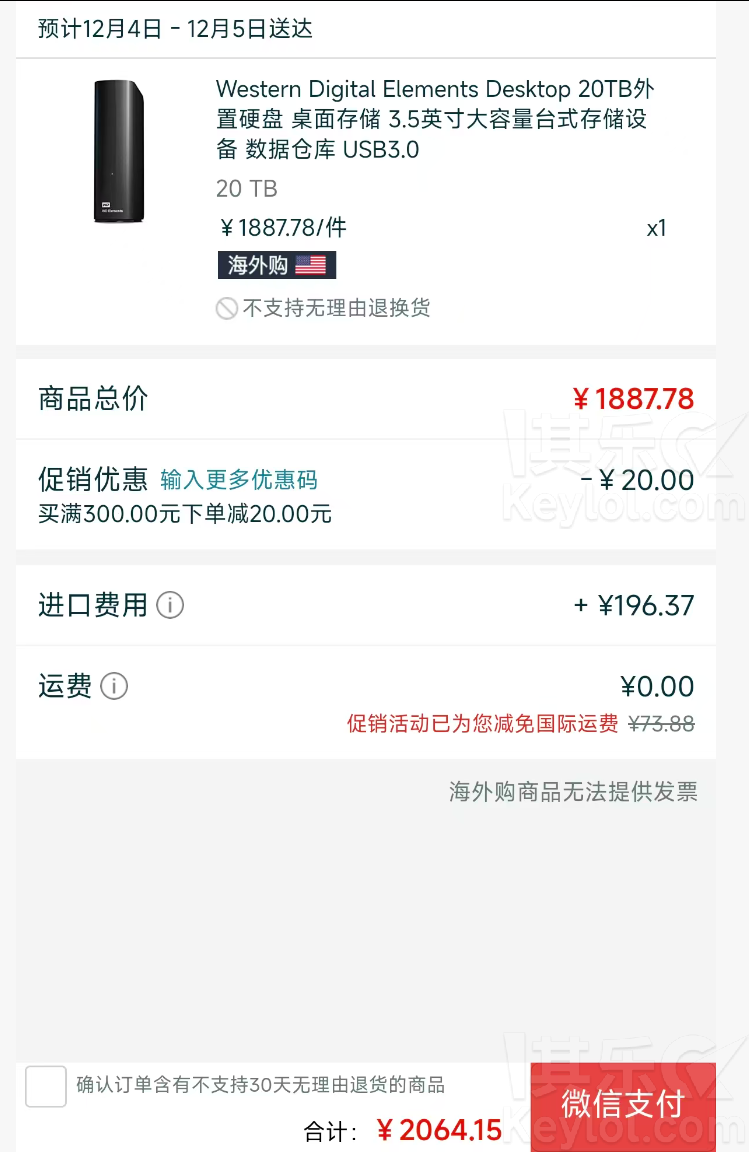Open the Western Digital Elements 20TB product
Viewport: 749px width, 1152px height.
pyautogui.click(x=434, y=119)
